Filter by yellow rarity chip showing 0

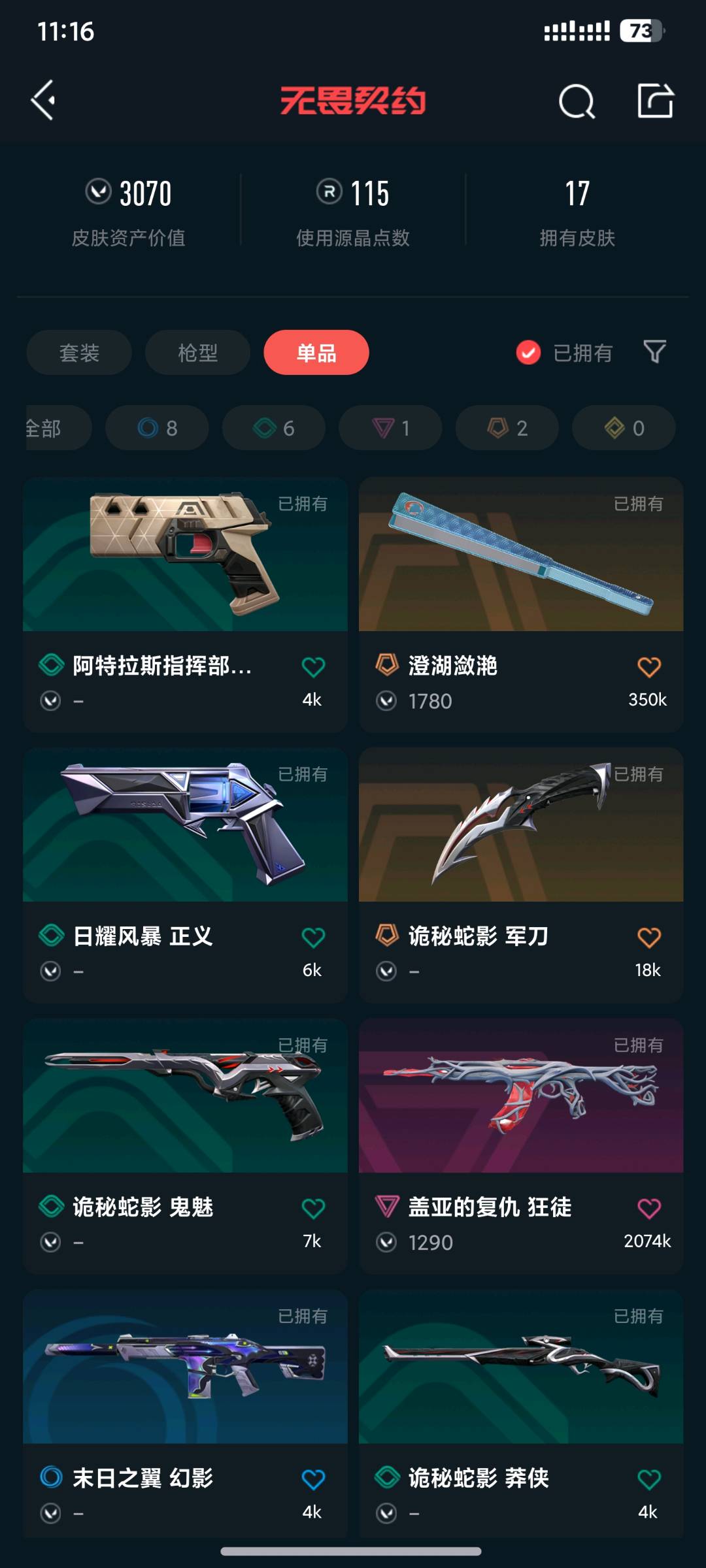point(624,428)
